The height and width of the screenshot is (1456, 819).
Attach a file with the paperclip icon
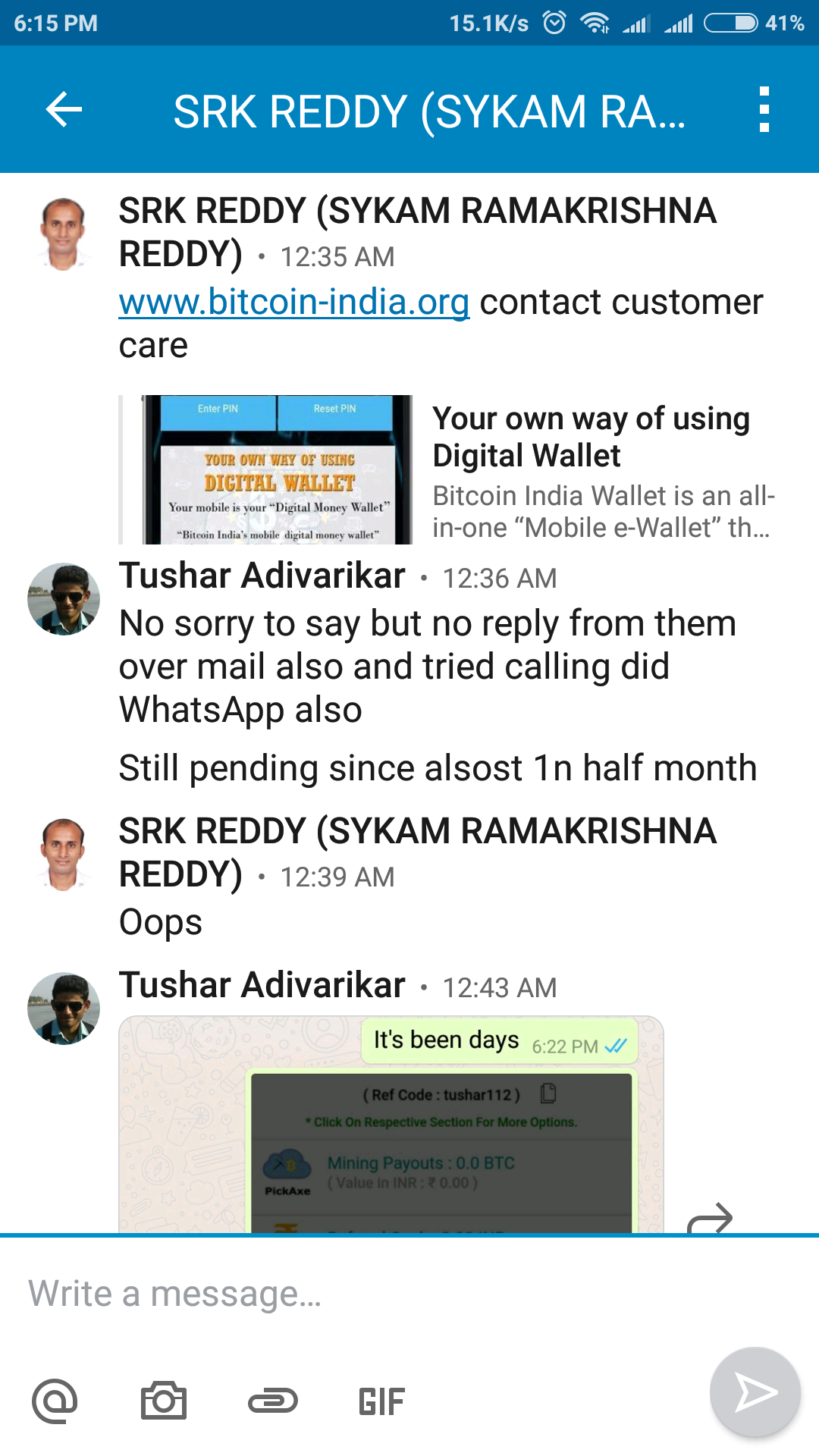[x=273, y=1401]
